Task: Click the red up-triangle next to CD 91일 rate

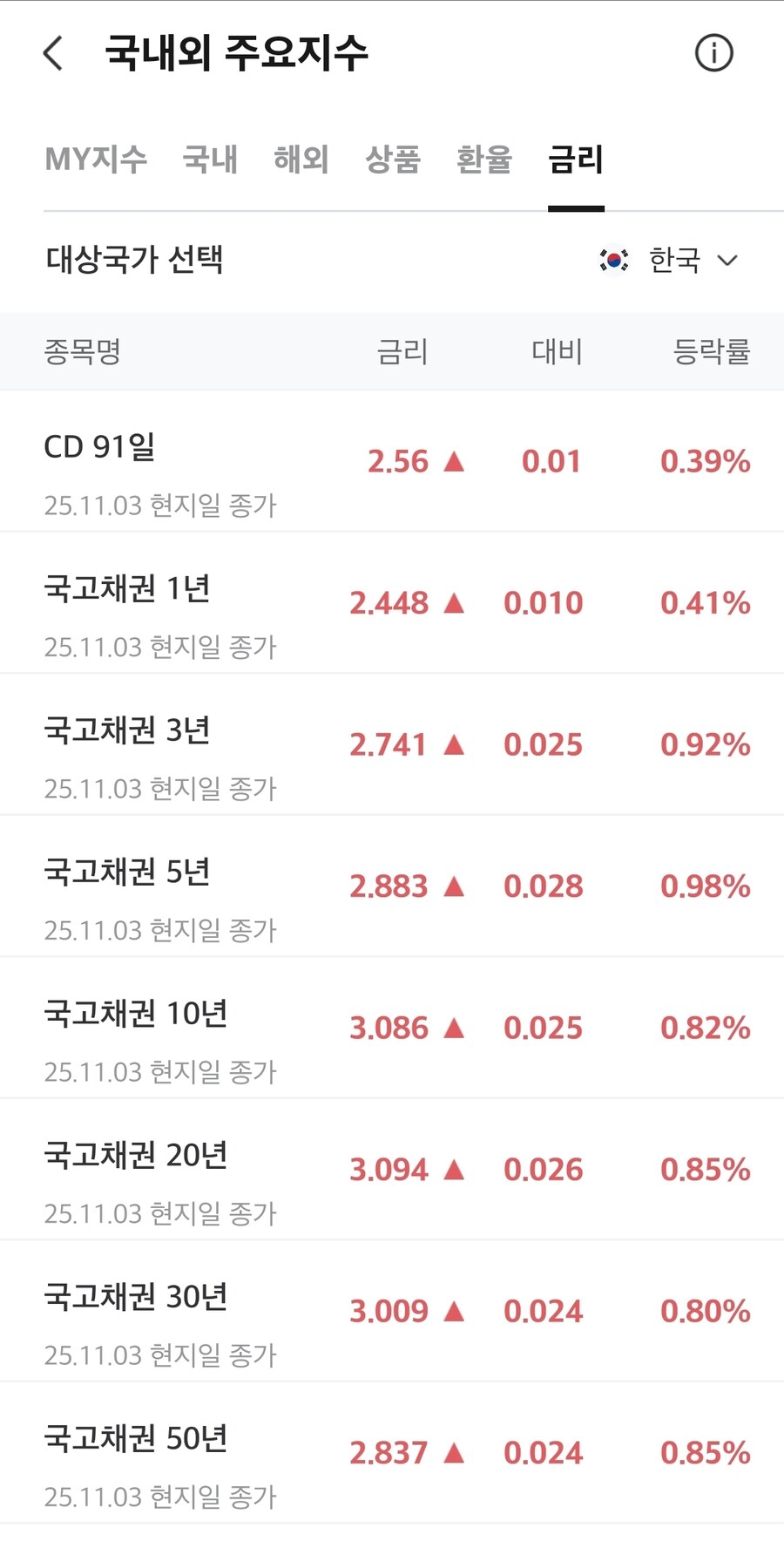Action: coord(456,460)
